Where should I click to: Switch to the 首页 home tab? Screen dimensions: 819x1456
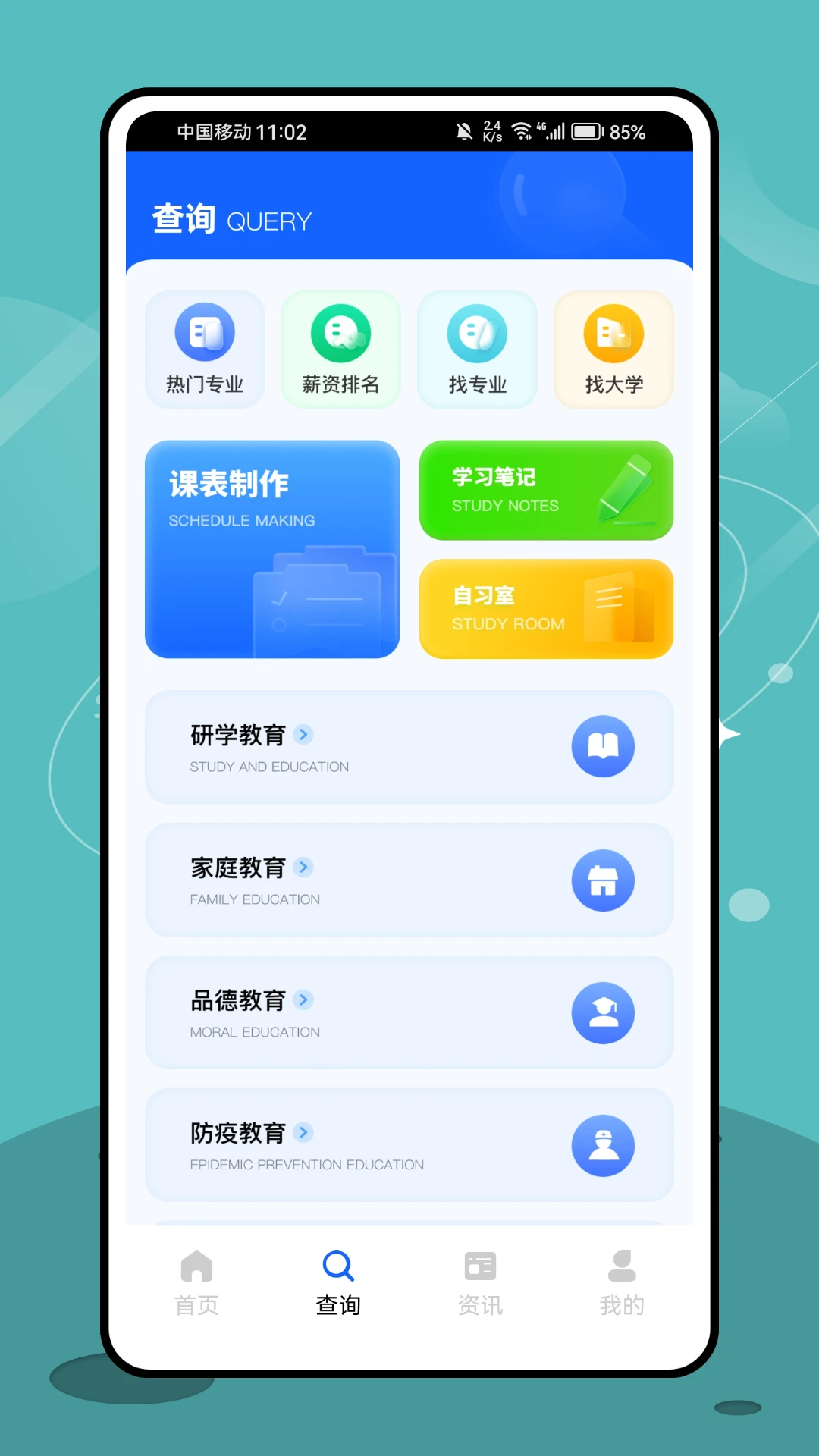point(196,1282)
